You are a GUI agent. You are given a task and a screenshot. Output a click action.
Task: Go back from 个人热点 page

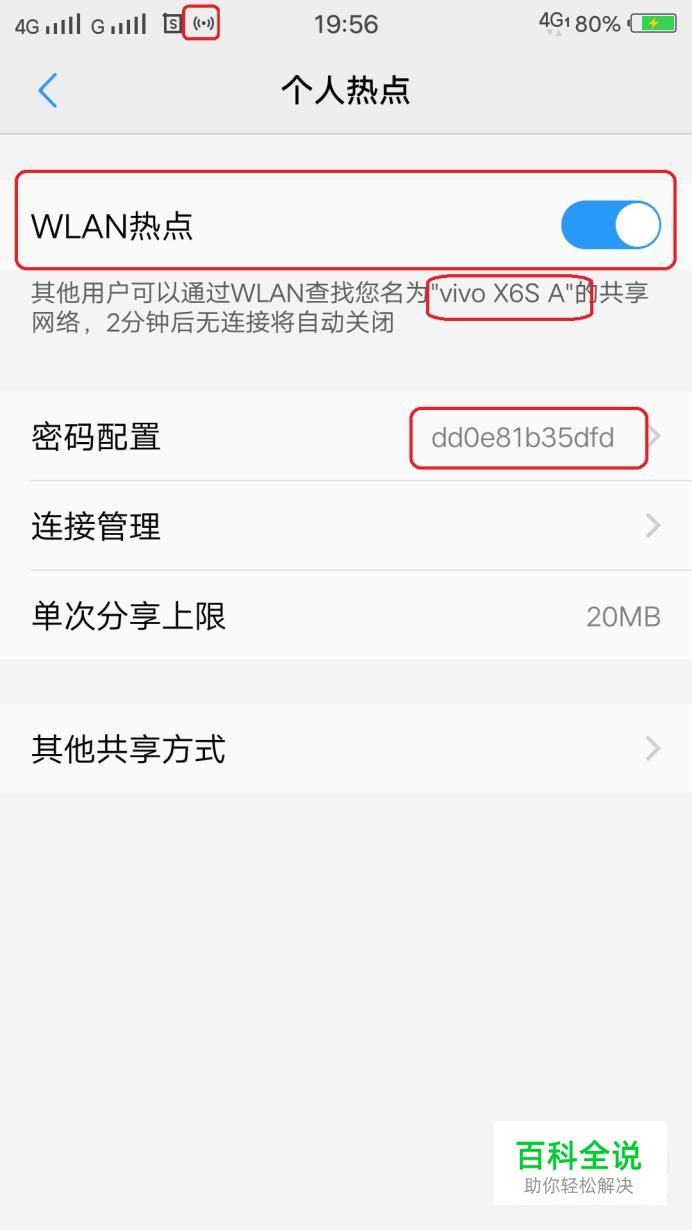pos(47,91)
